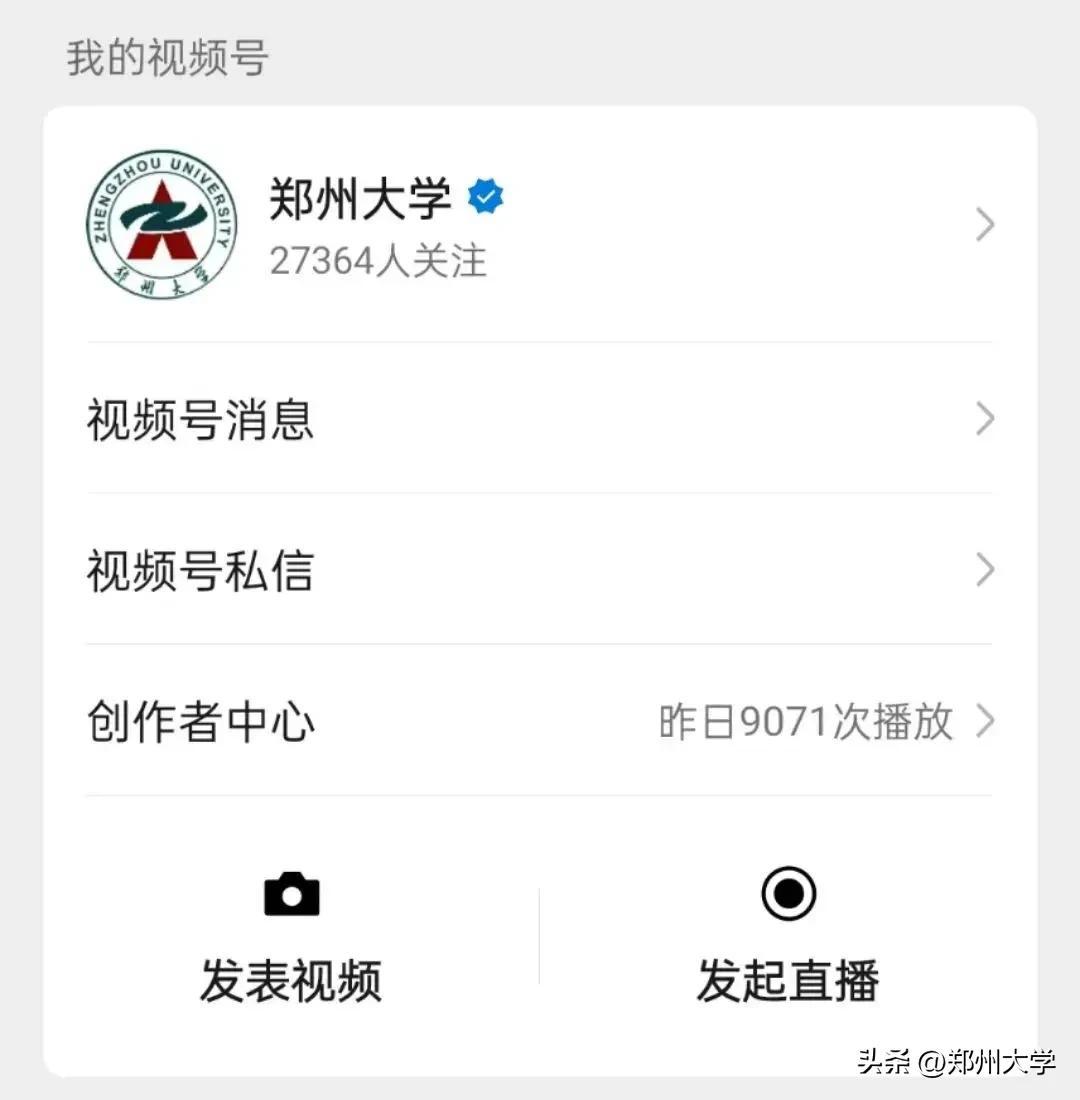This screenshot has height=1100, width=1080.
Task: Enter 创作者中心
Action: [540, 722]
